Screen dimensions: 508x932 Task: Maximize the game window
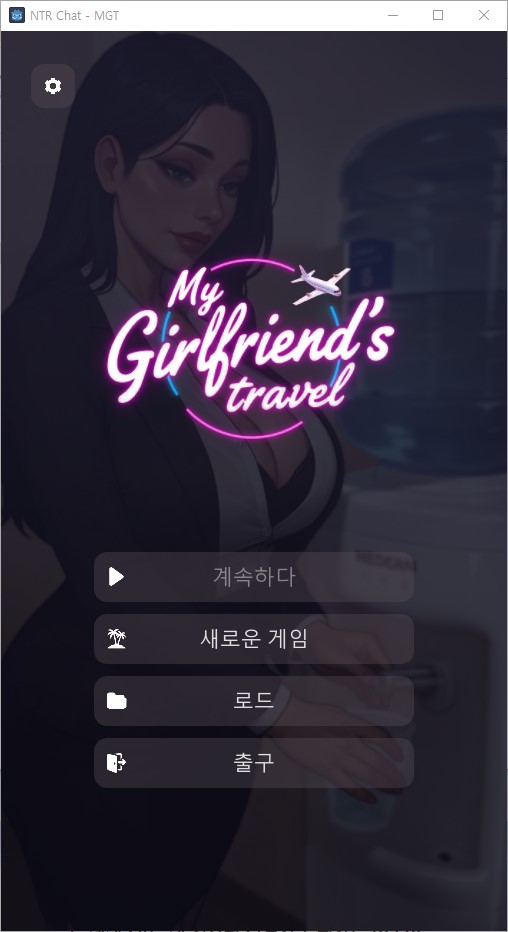click(x=438, y=15)
